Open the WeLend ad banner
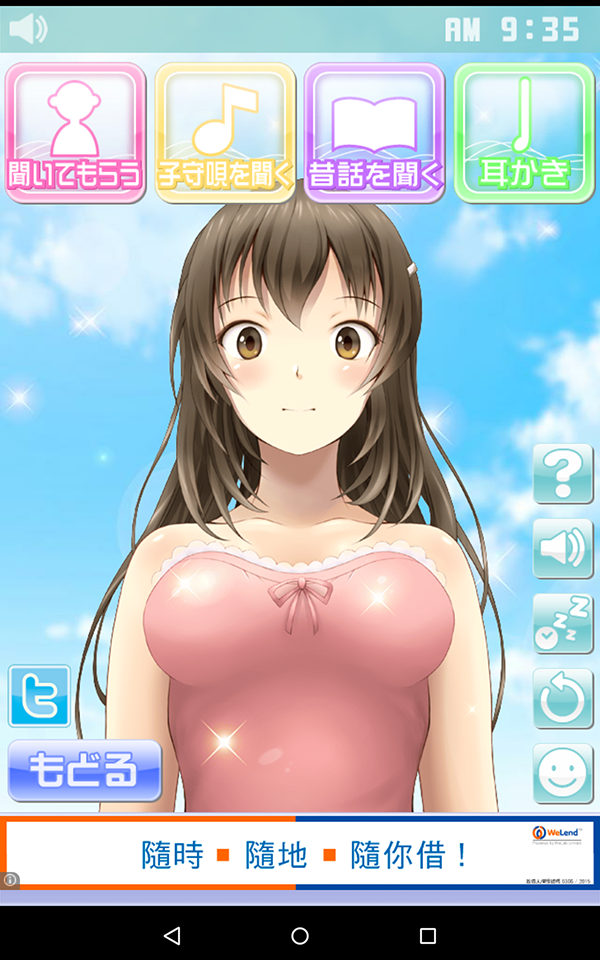This screenshot has height=960, width=600. [x=300, y=853]
